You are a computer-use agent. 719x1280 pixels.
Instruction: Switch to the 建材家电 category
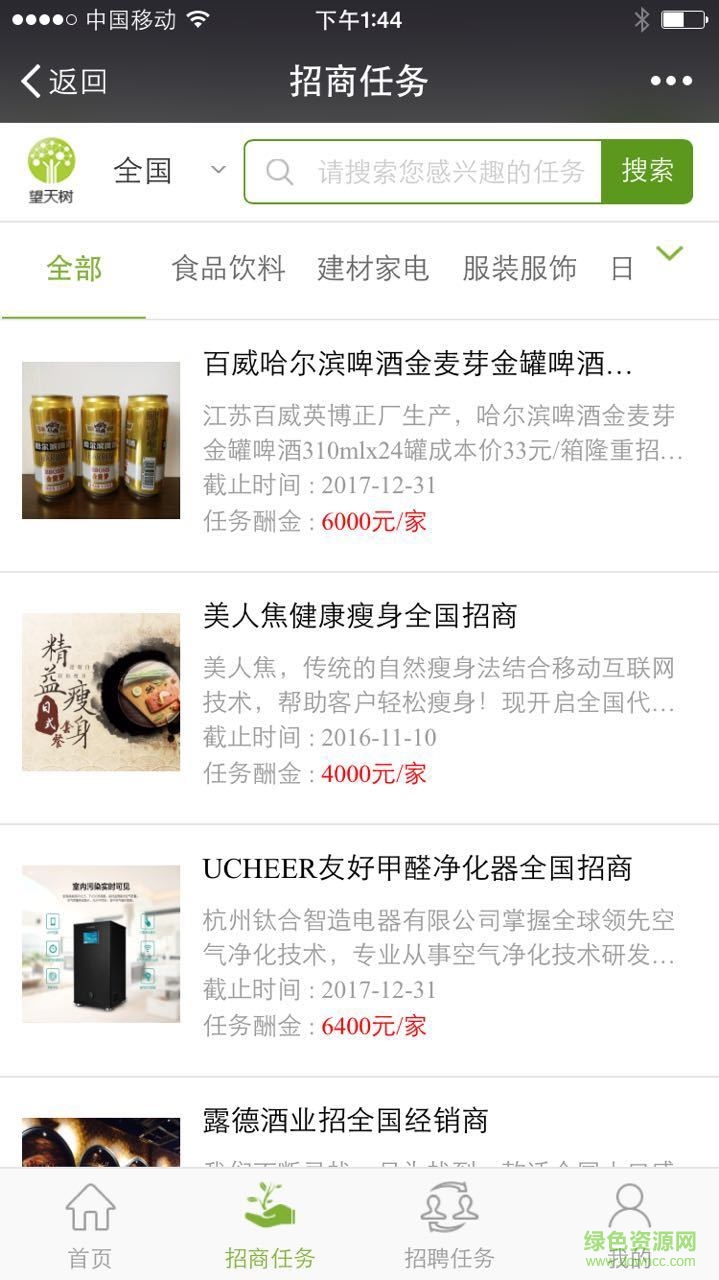click(x=373, y=268)
